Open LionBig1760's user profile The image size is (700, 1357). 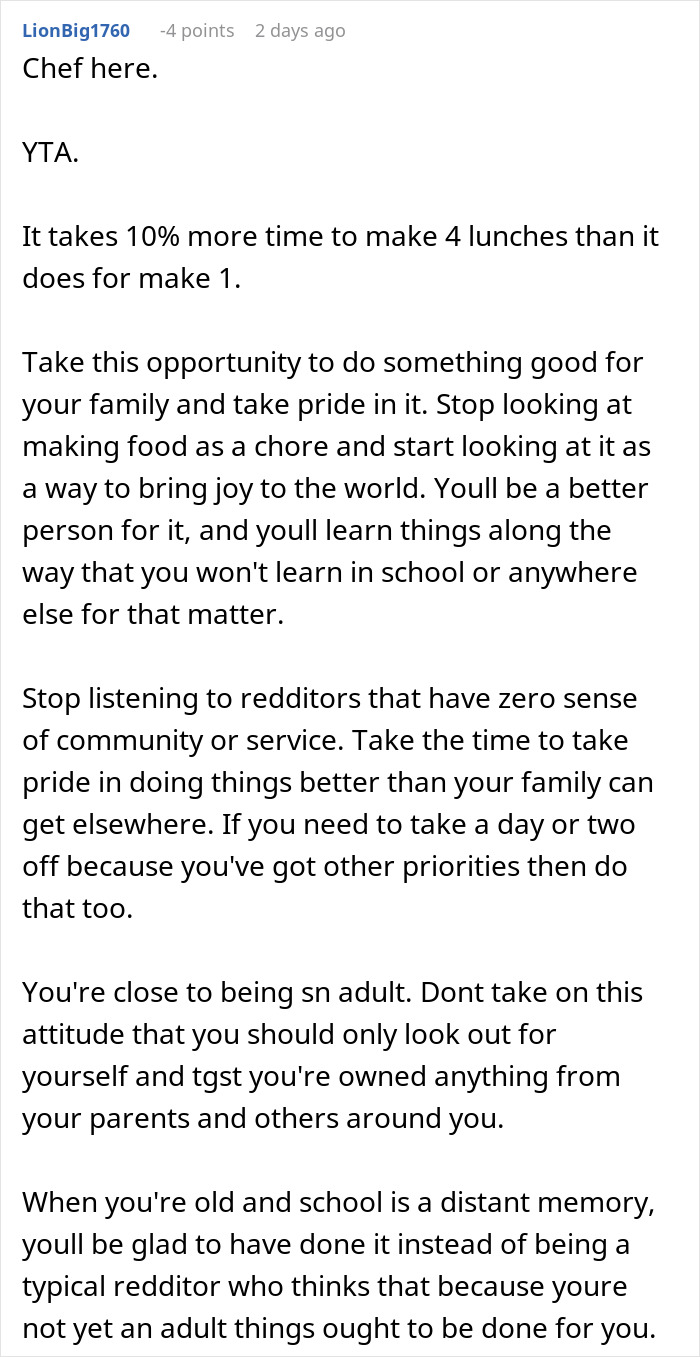[76, 31]
